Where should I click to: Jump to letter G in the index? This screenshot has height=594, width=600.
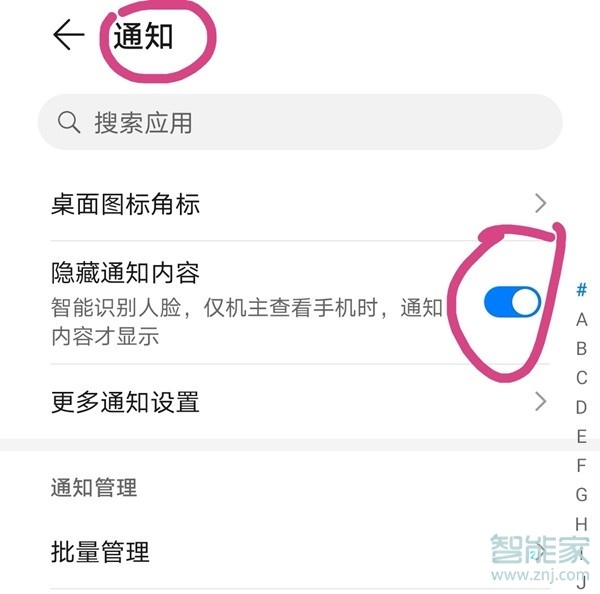pos(582,494)
